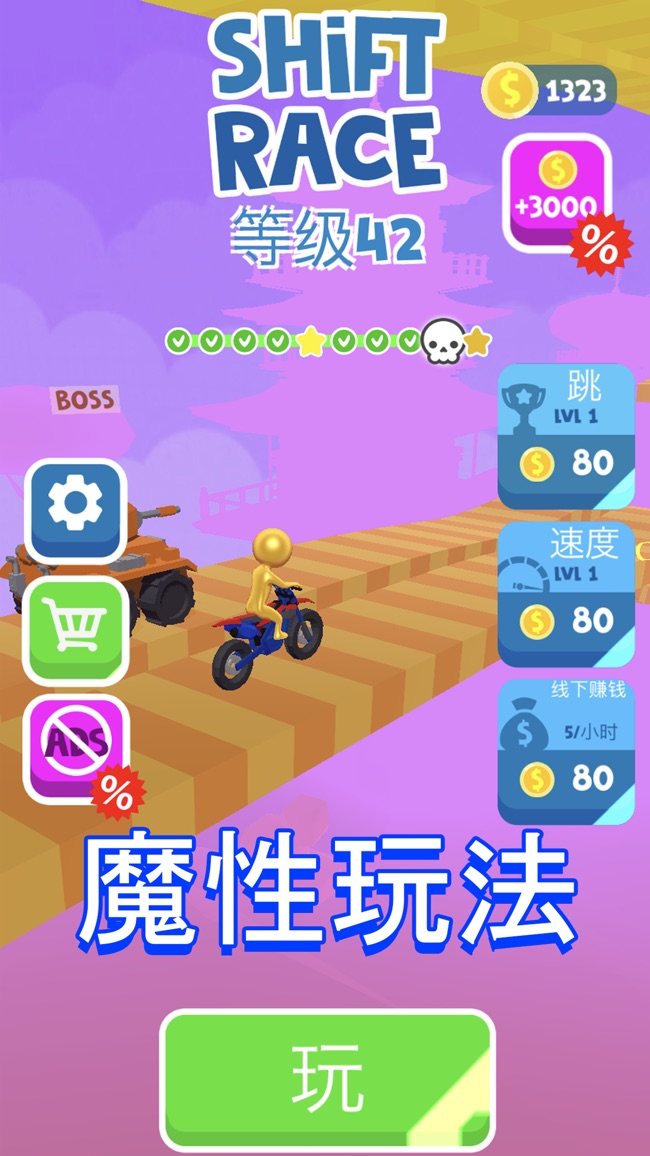Open the settings gear
Viewport: 650px width, 1156px height.
[75, 508]
